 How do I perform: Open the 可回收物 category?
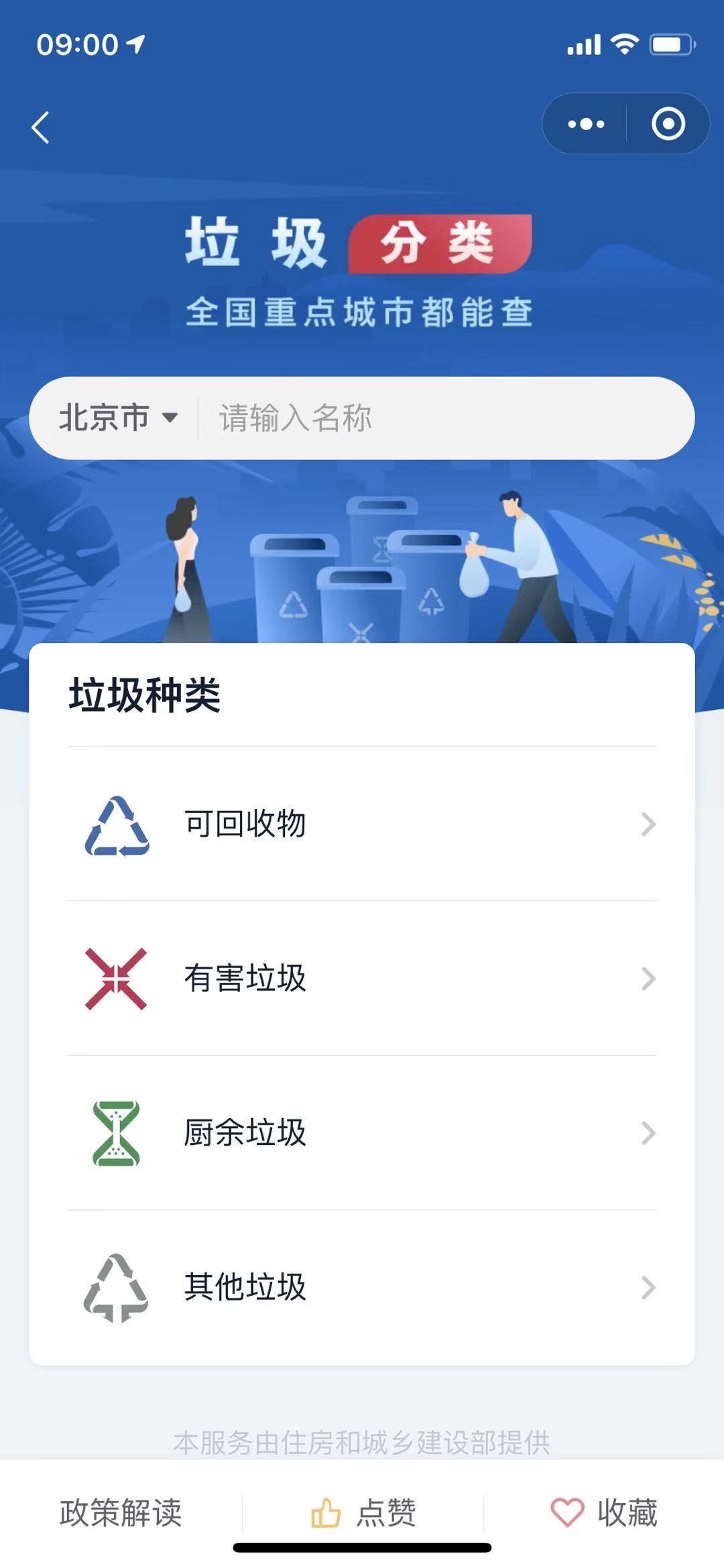pos(362,824)
